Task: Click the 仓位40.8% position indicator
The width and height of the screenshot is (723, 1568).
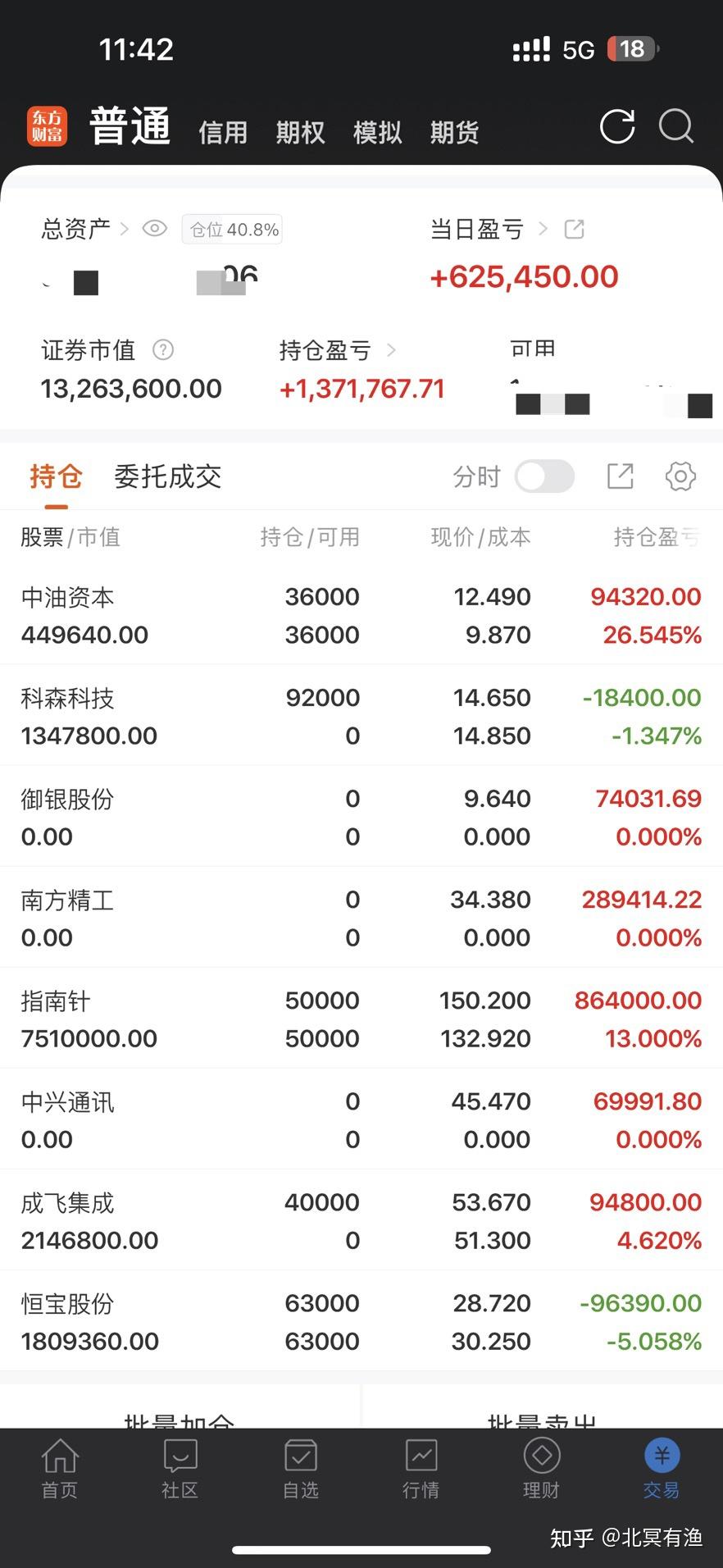Action: pos(232,229)
